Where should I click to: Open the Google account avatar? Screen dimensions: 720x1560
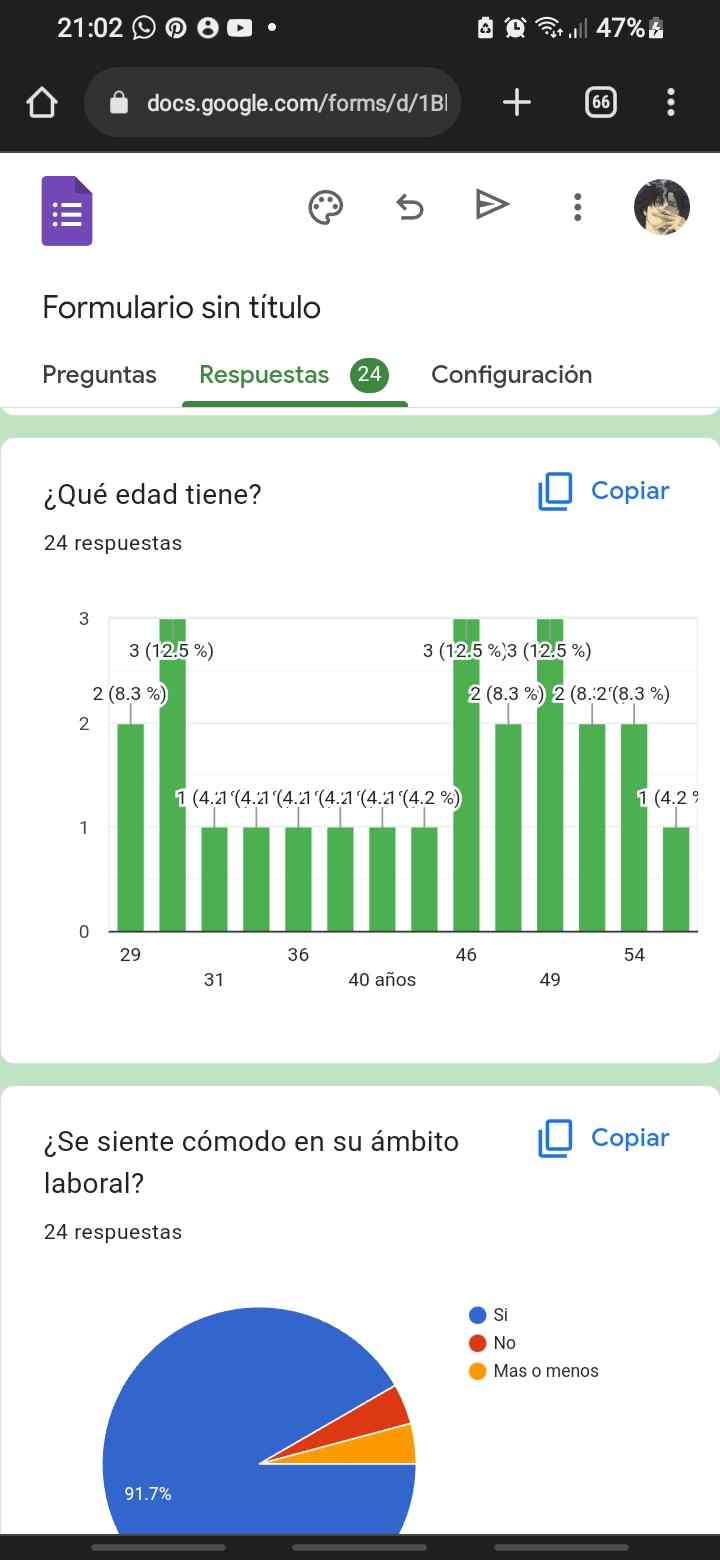662,208
